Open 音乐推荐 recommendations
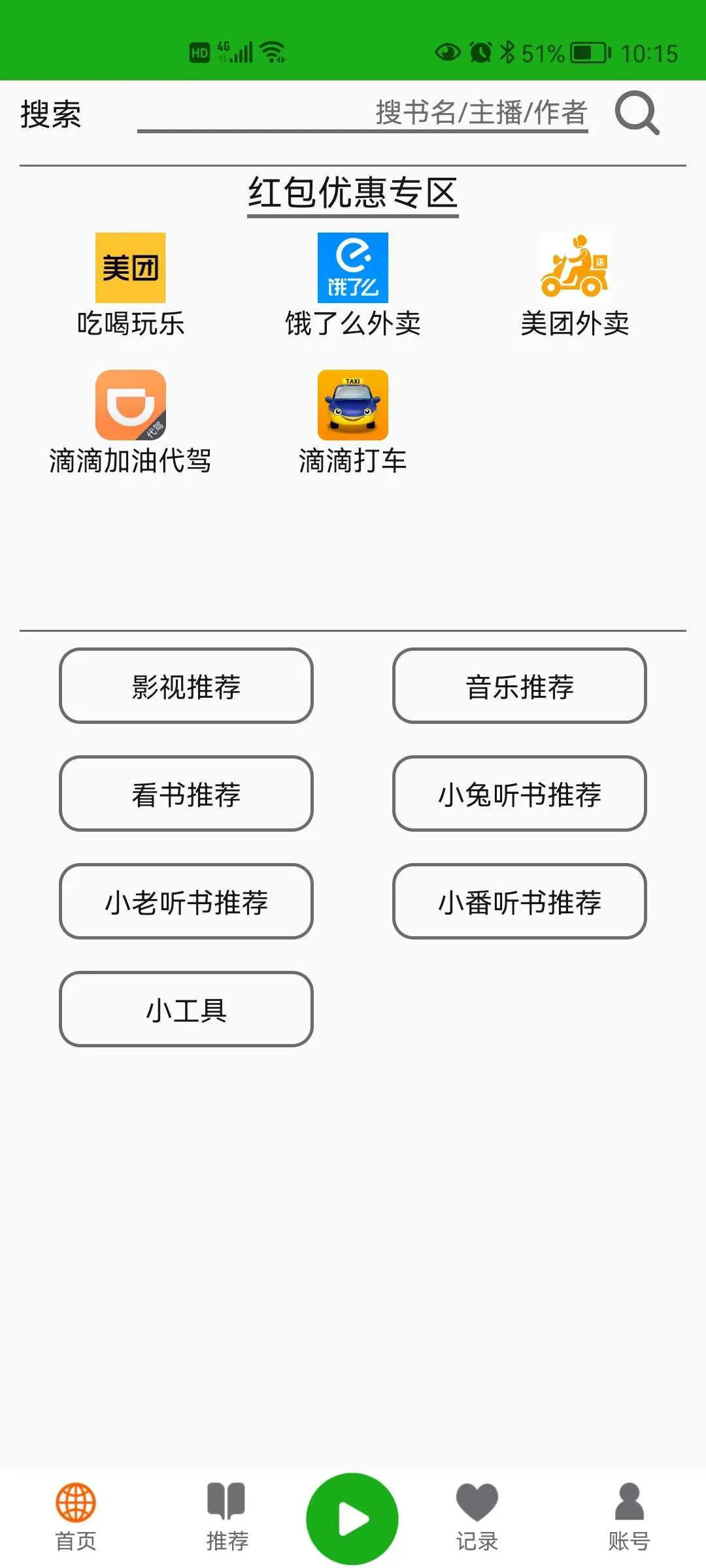The width and height of the screenshot is (706, 1568). pyautogui.click(x=519, y=686)
